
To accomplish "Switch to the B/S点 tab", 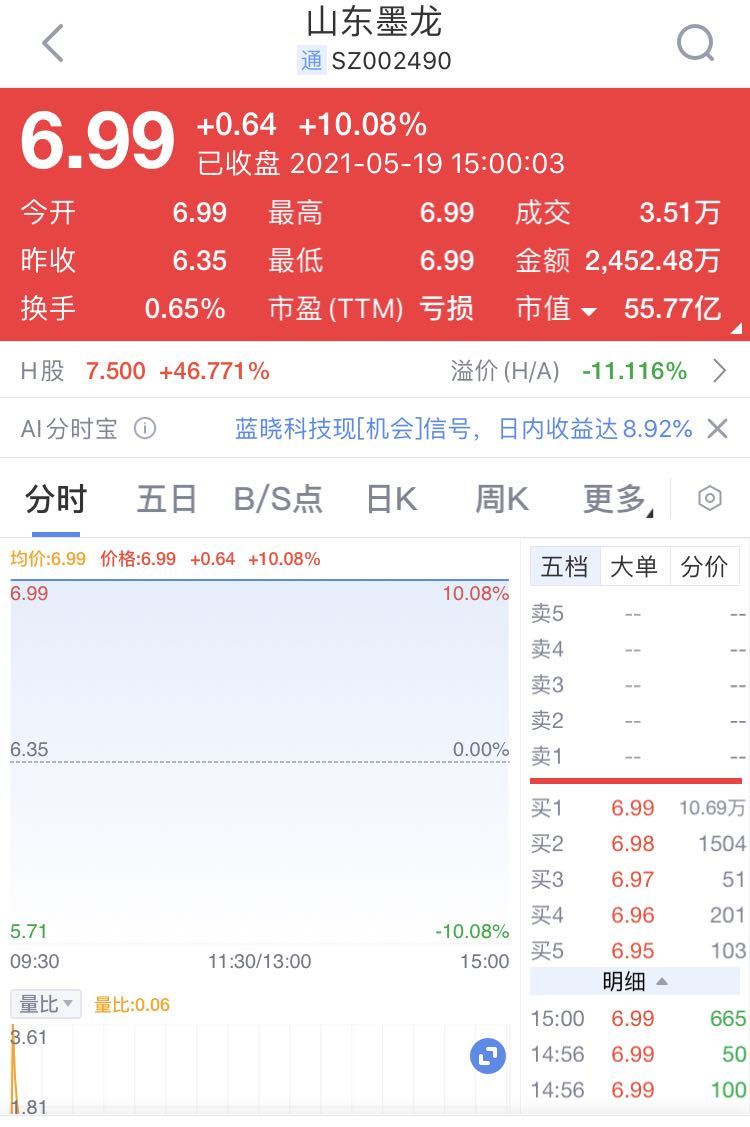I will click(278, 498).
